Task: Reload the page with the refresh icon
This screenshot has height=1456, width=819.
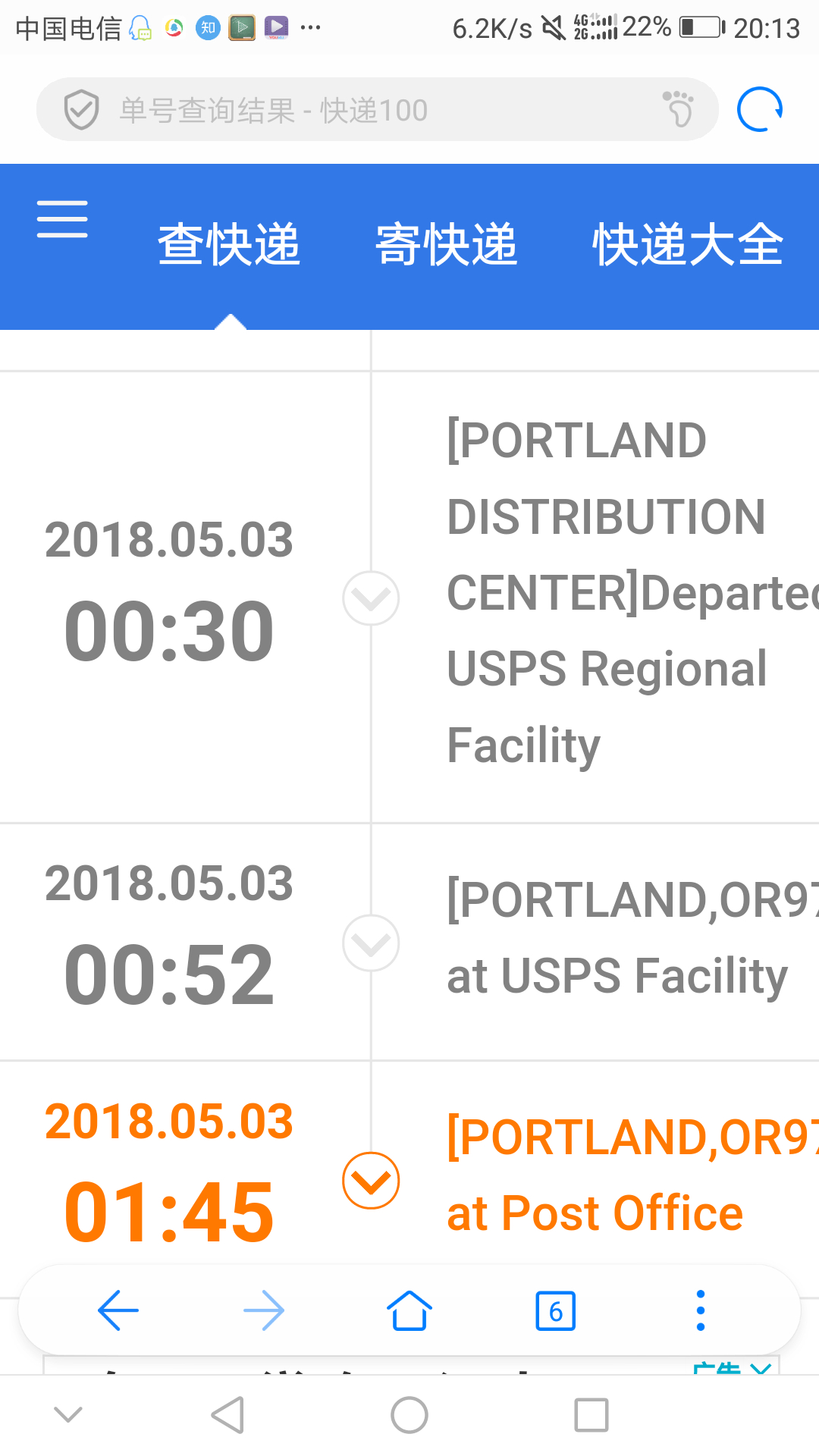Action: [759, 110]
